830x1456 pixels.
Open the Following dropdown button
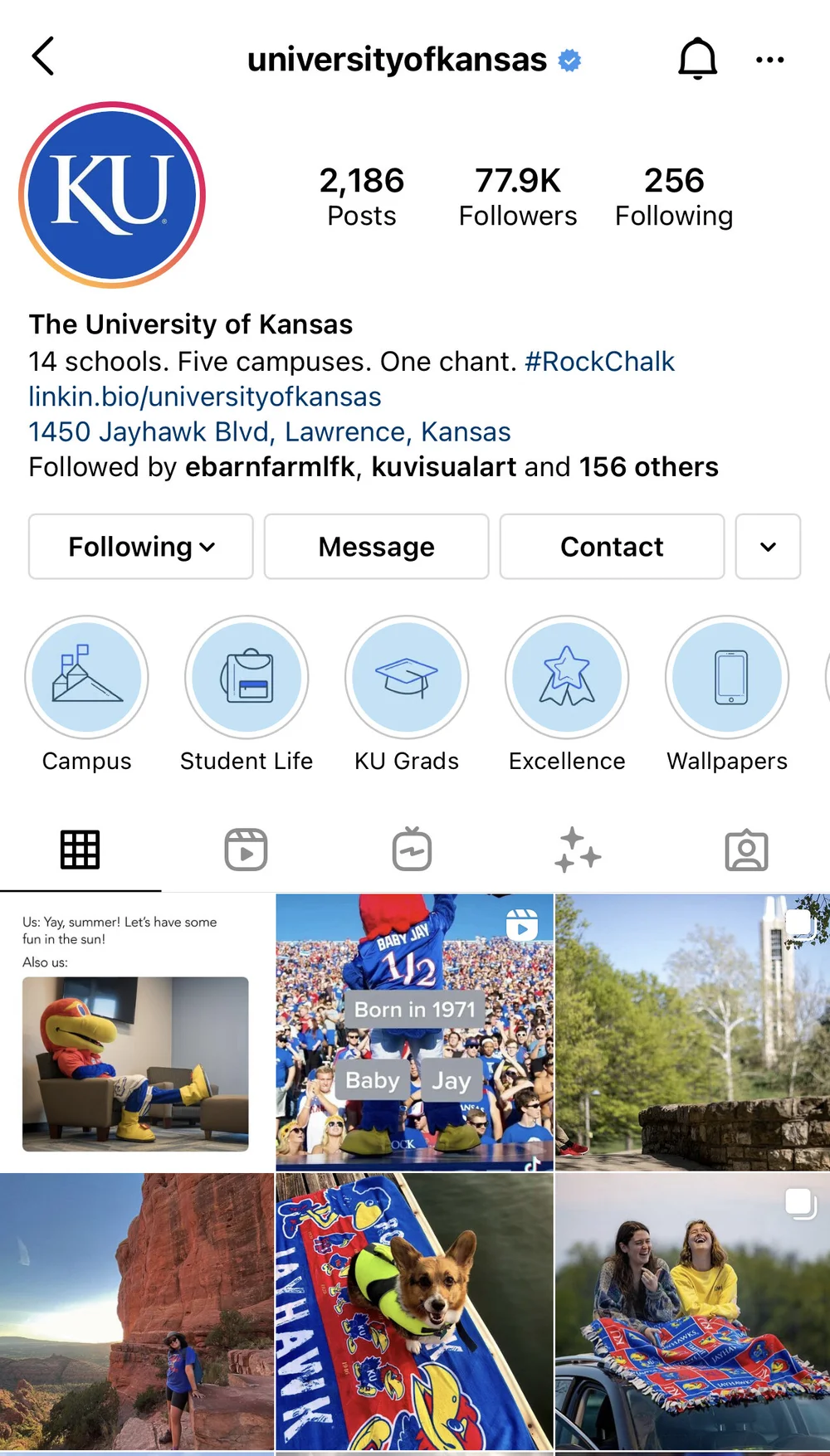[141, 547]
